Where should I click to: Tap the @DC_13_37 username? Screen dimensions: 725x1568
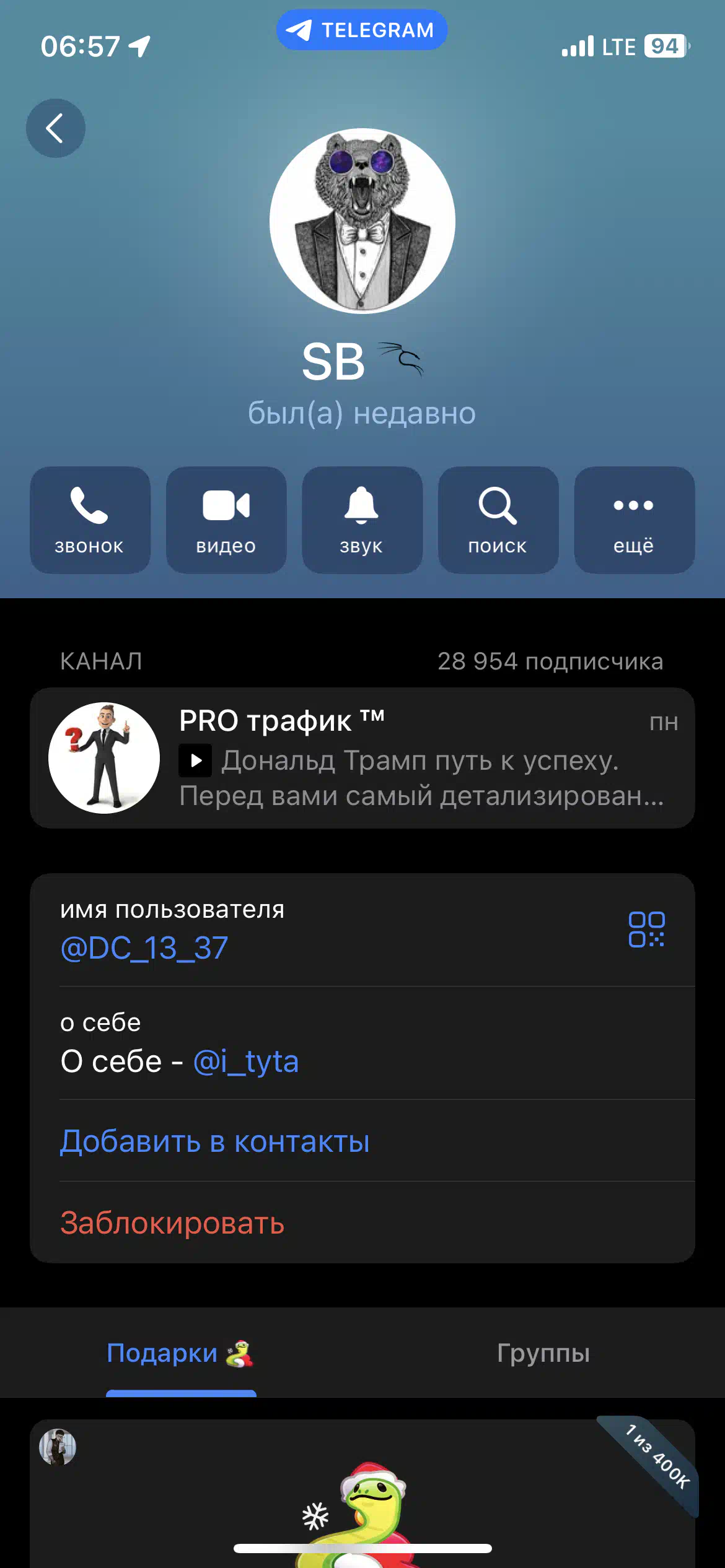pyautogui.click(x=144, y=947)
